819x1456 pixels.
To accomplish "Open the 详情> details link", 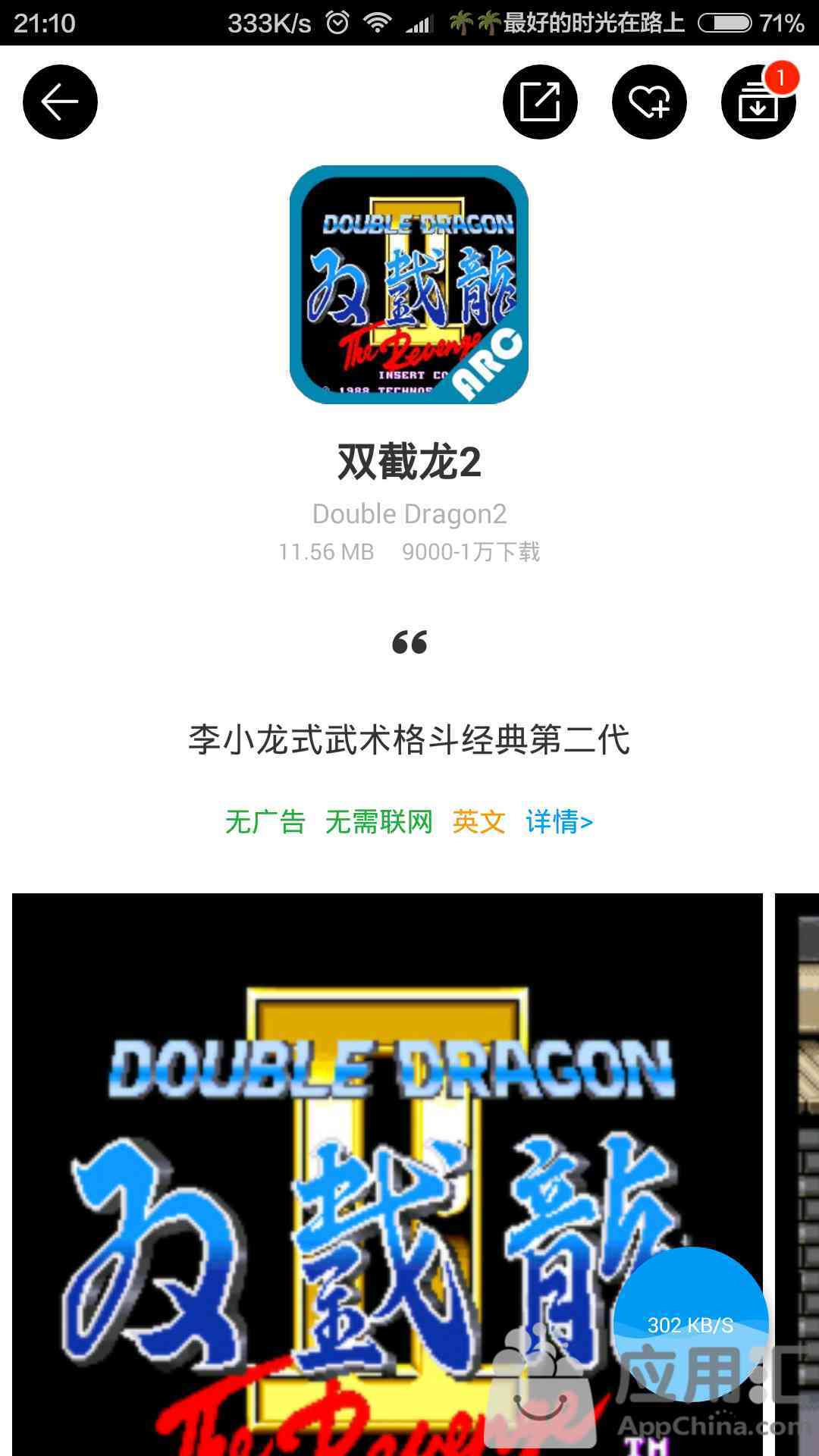I will pyautogui.click(x=559, y=821).
